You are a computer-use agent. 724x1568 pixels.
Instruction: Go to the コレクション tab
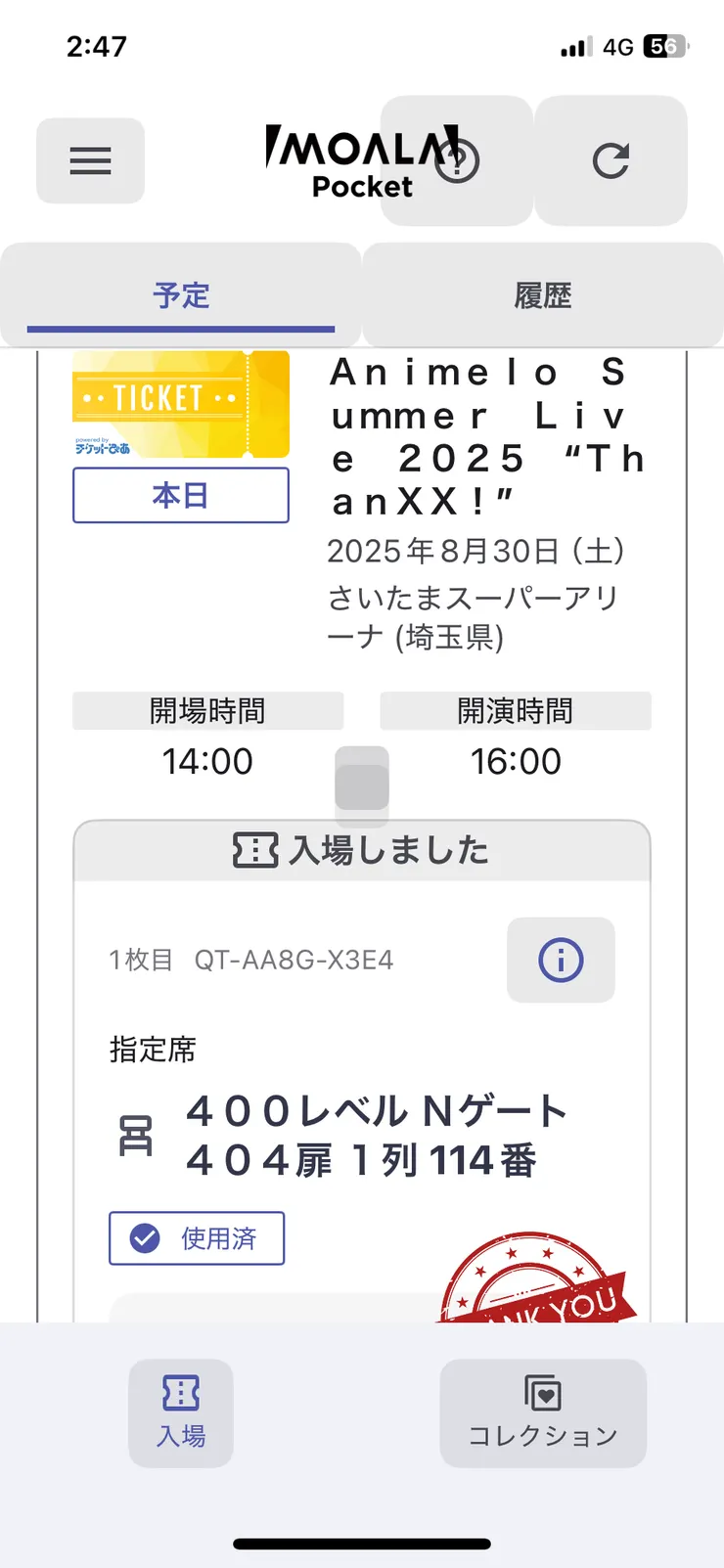543,1412
